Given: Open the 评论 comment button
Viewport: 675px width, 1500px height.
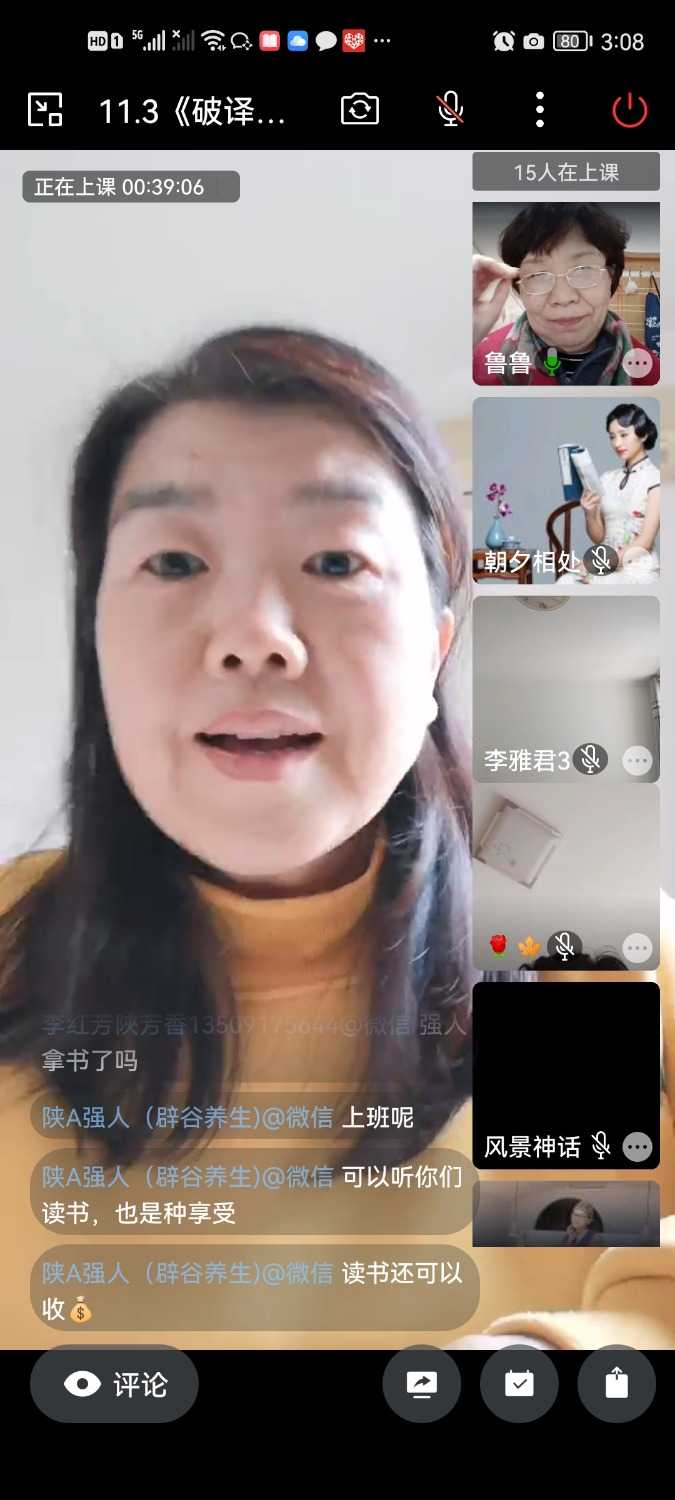Looking at the screenshot, I should click(x=115, y=1384).
